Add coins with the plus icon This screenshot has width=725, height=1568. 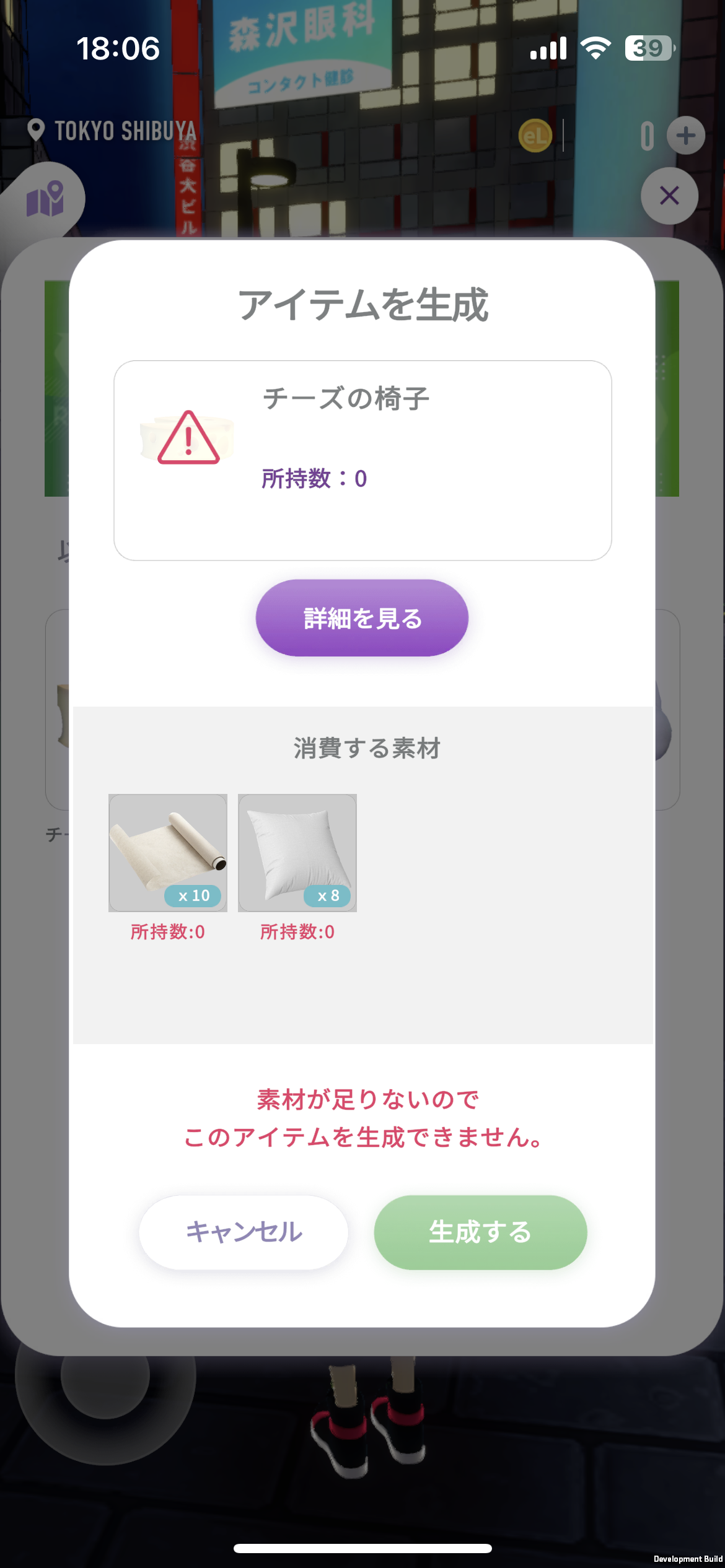[x=685, y=135]
